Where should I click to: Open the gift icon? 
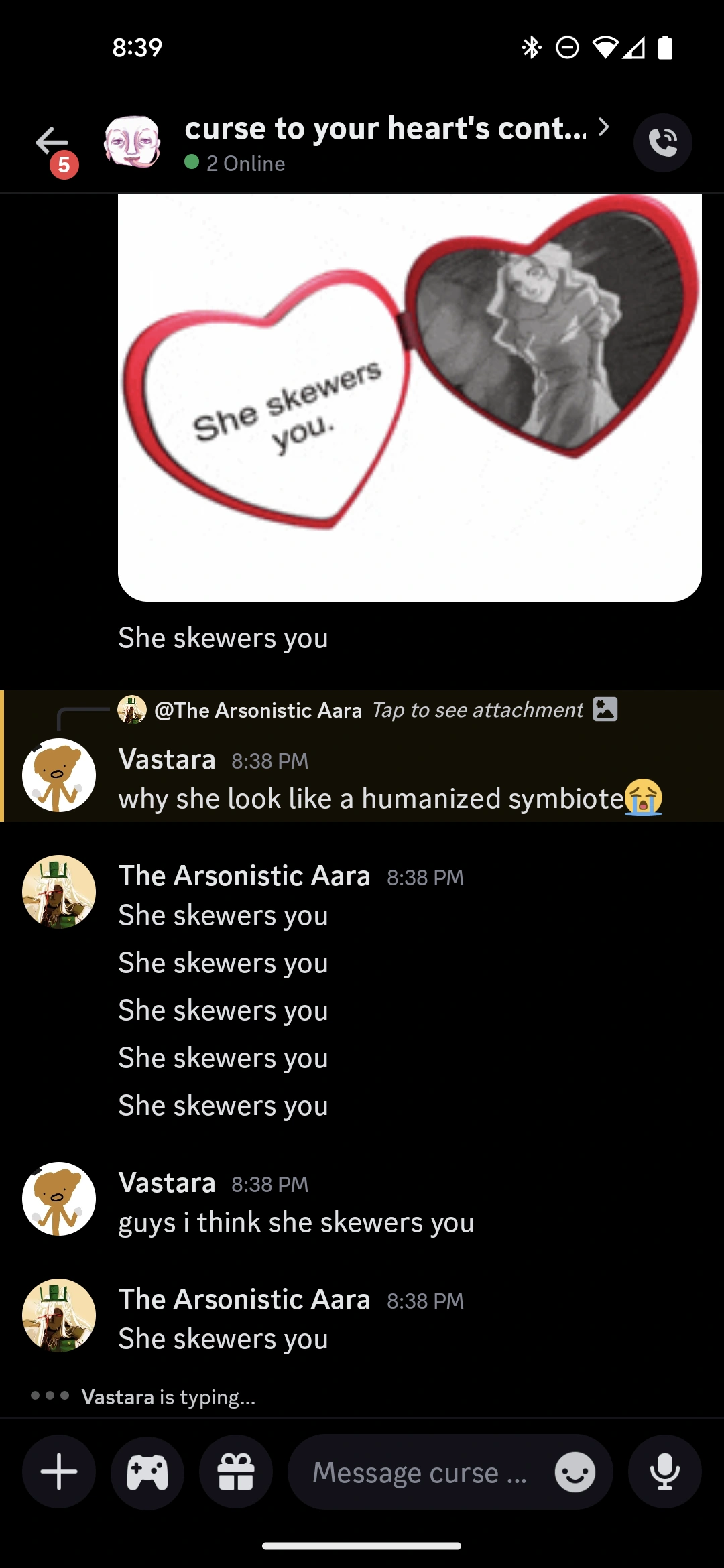[236, 1472]
